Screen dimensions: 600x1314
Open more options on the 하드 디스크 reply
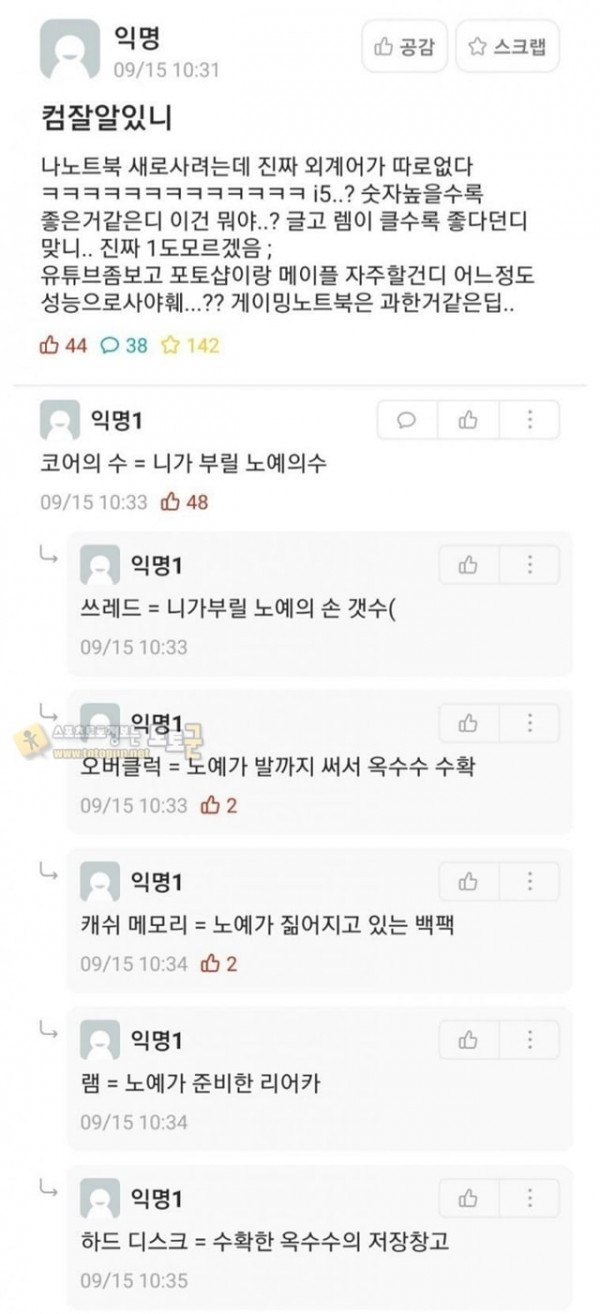[x=529, y=1197]
